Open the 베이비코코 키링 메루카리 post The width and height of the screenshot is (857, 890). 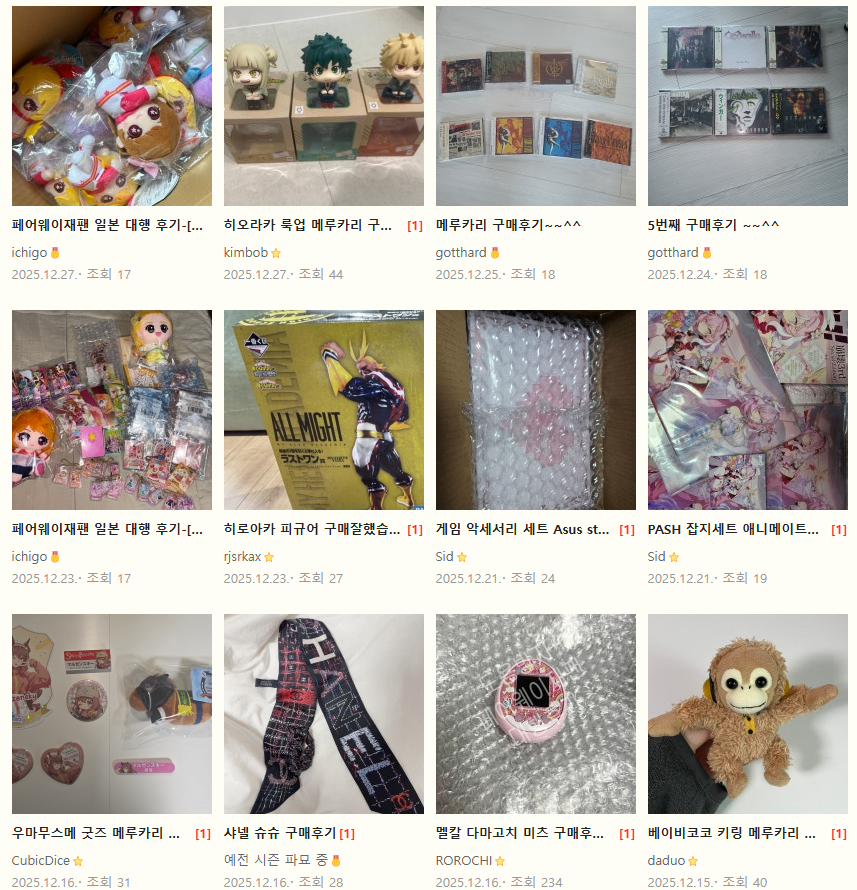732,833
